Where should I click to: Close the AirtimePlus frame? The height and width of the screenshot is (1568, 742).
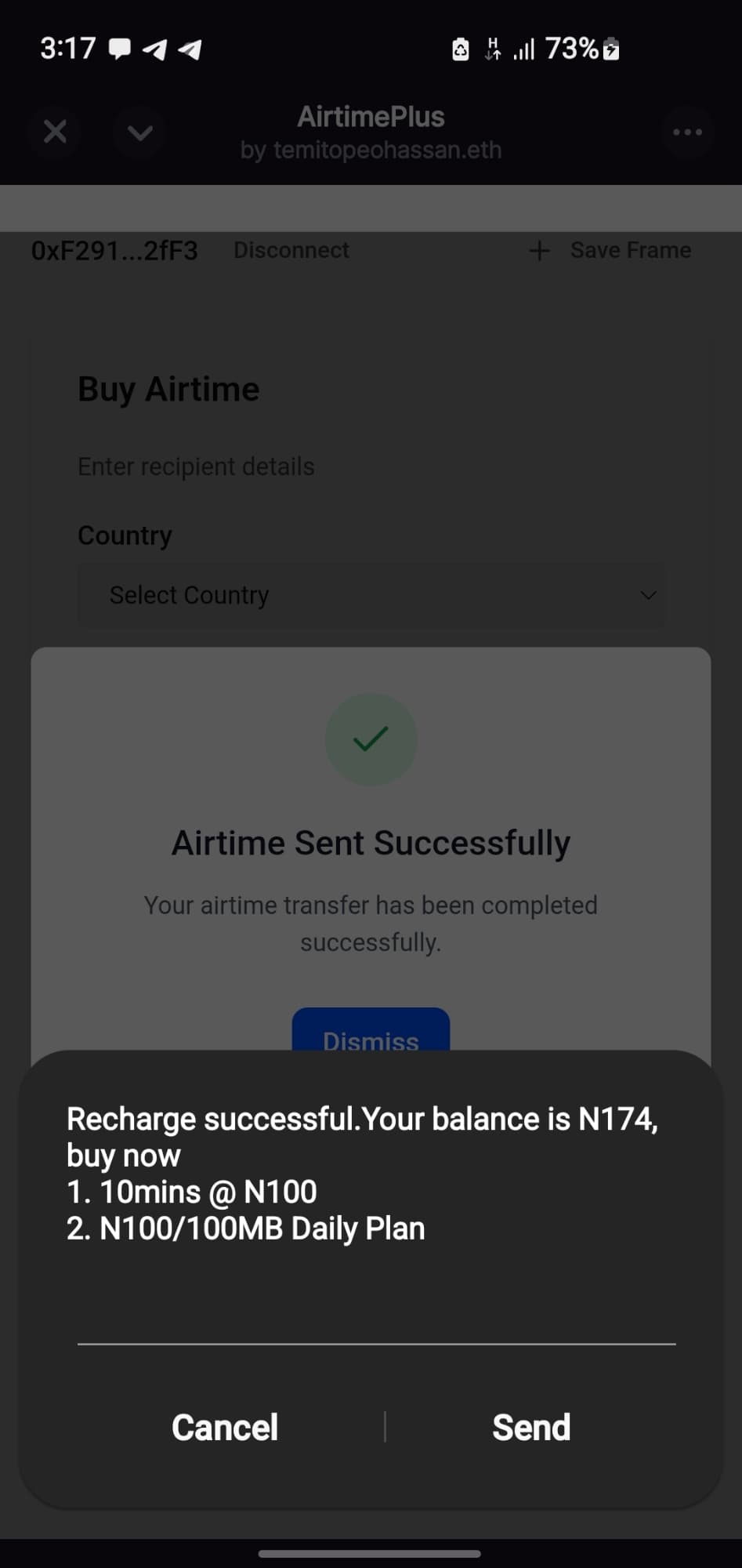coord(55,132)
